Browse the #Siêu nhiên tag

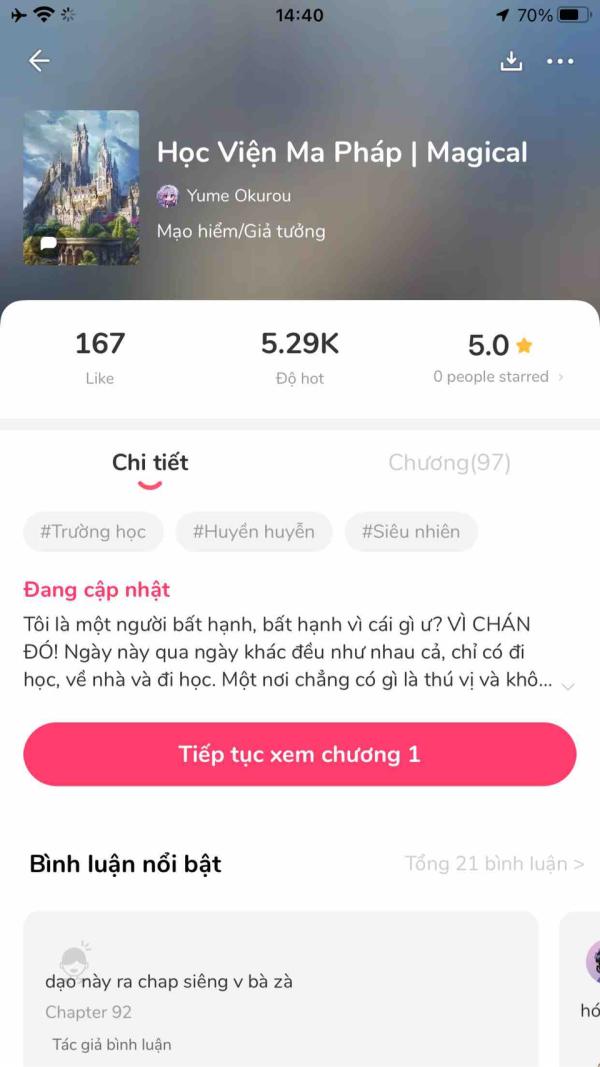tap(410, 531)
